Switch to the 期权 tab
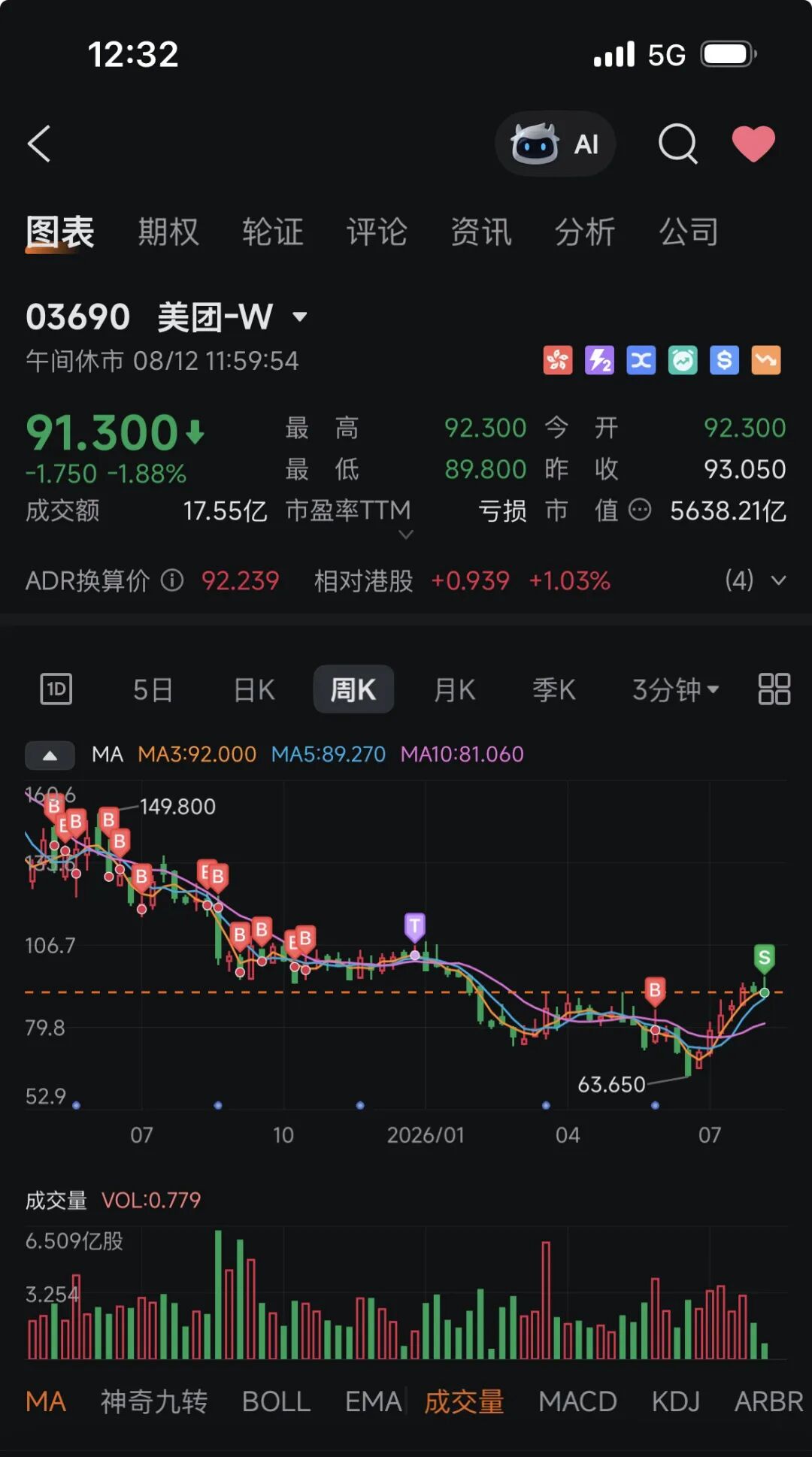This screenshot has height=1457, width=812. click(x=168, y=232)
